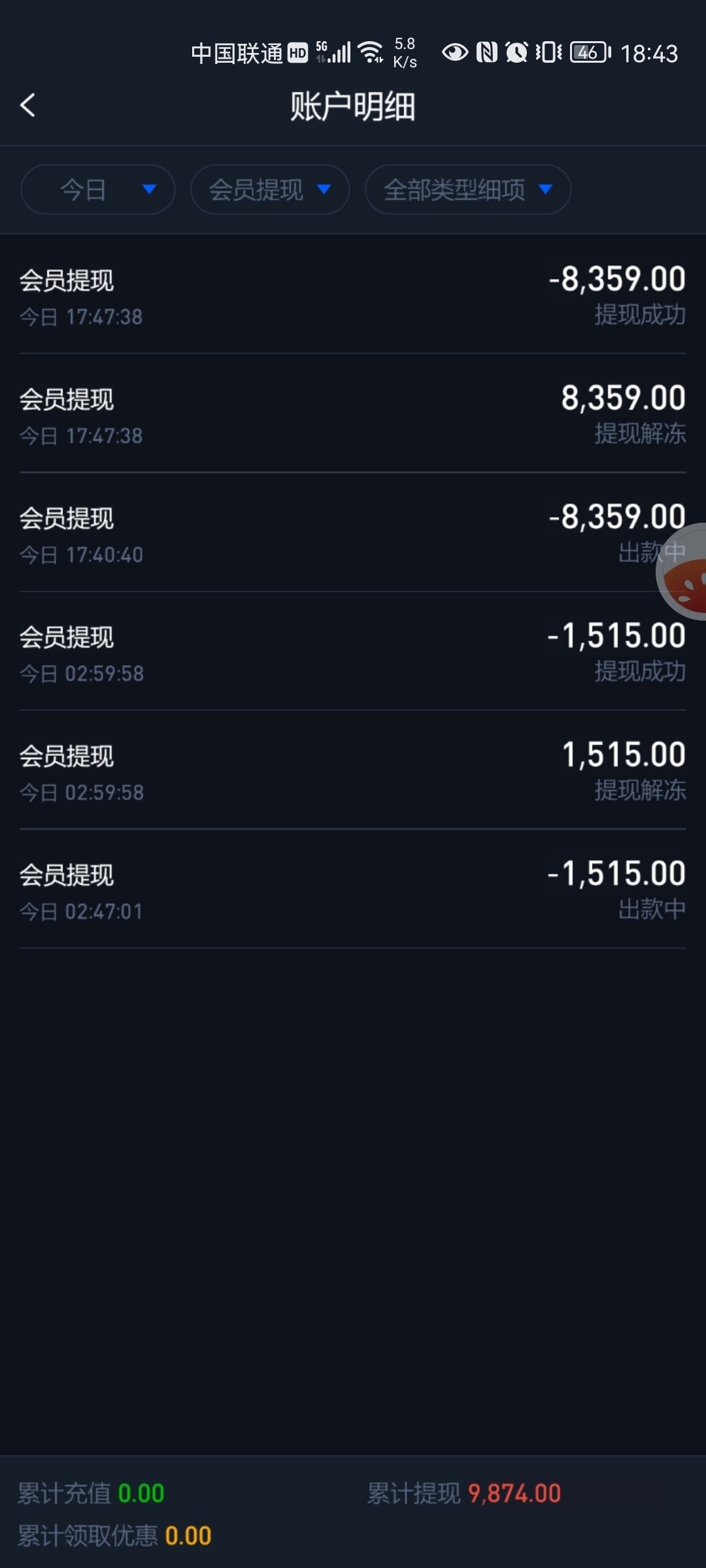Tap the vibrate mode status icon
This screenshot has width=706, height=1568.
tap(549, 51)
